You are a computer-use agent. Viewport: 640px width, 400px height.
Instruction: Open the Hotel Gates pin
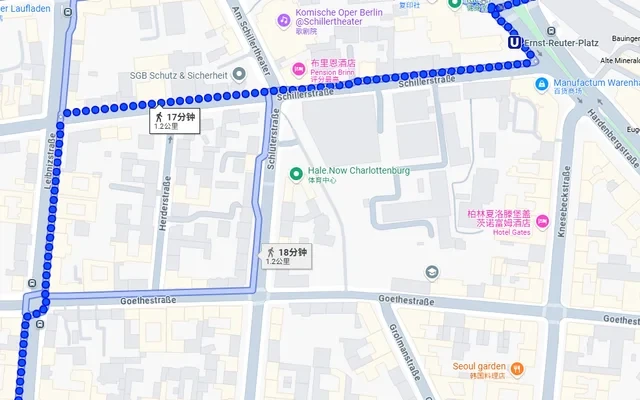543,220
